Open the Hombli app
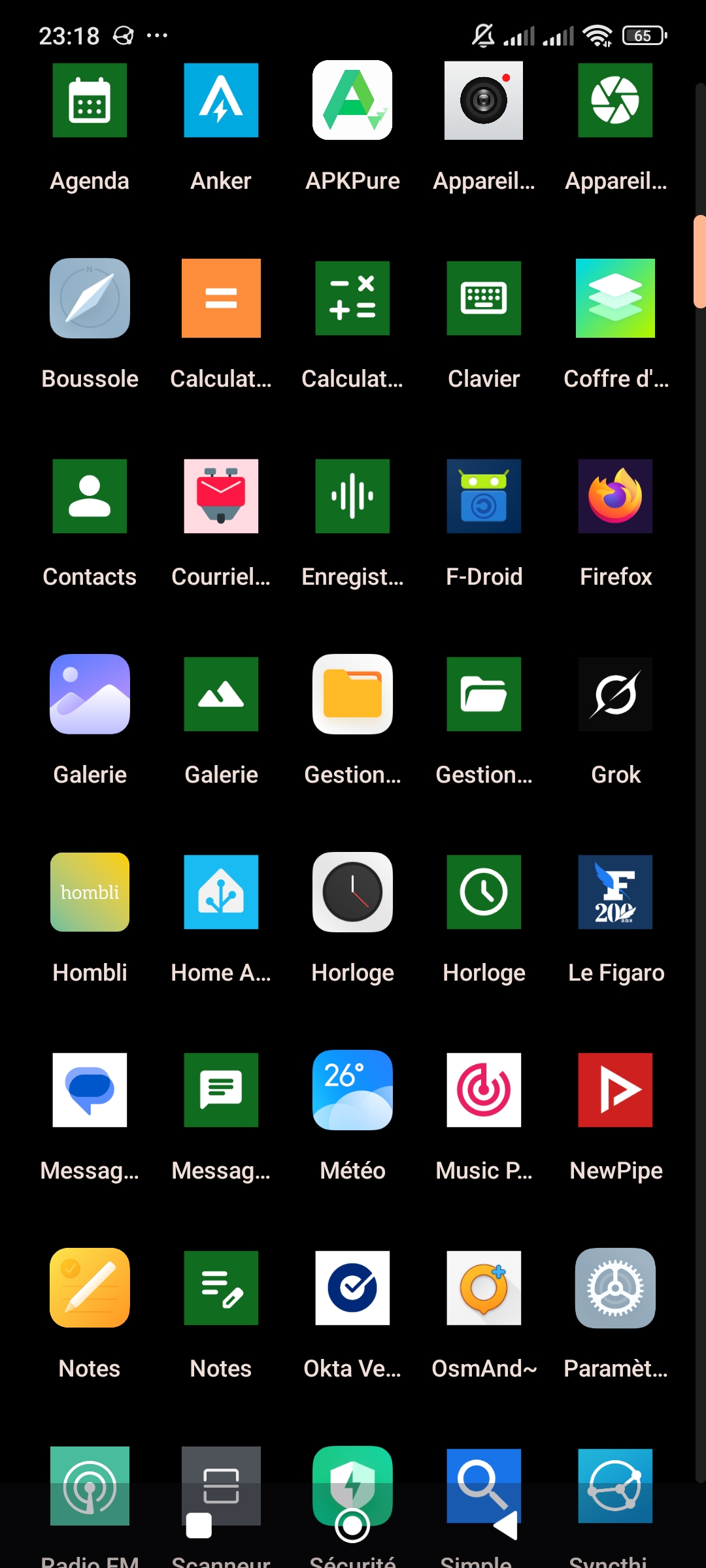The width and height of the screenshot is (706, 1568). click(90, 892)
